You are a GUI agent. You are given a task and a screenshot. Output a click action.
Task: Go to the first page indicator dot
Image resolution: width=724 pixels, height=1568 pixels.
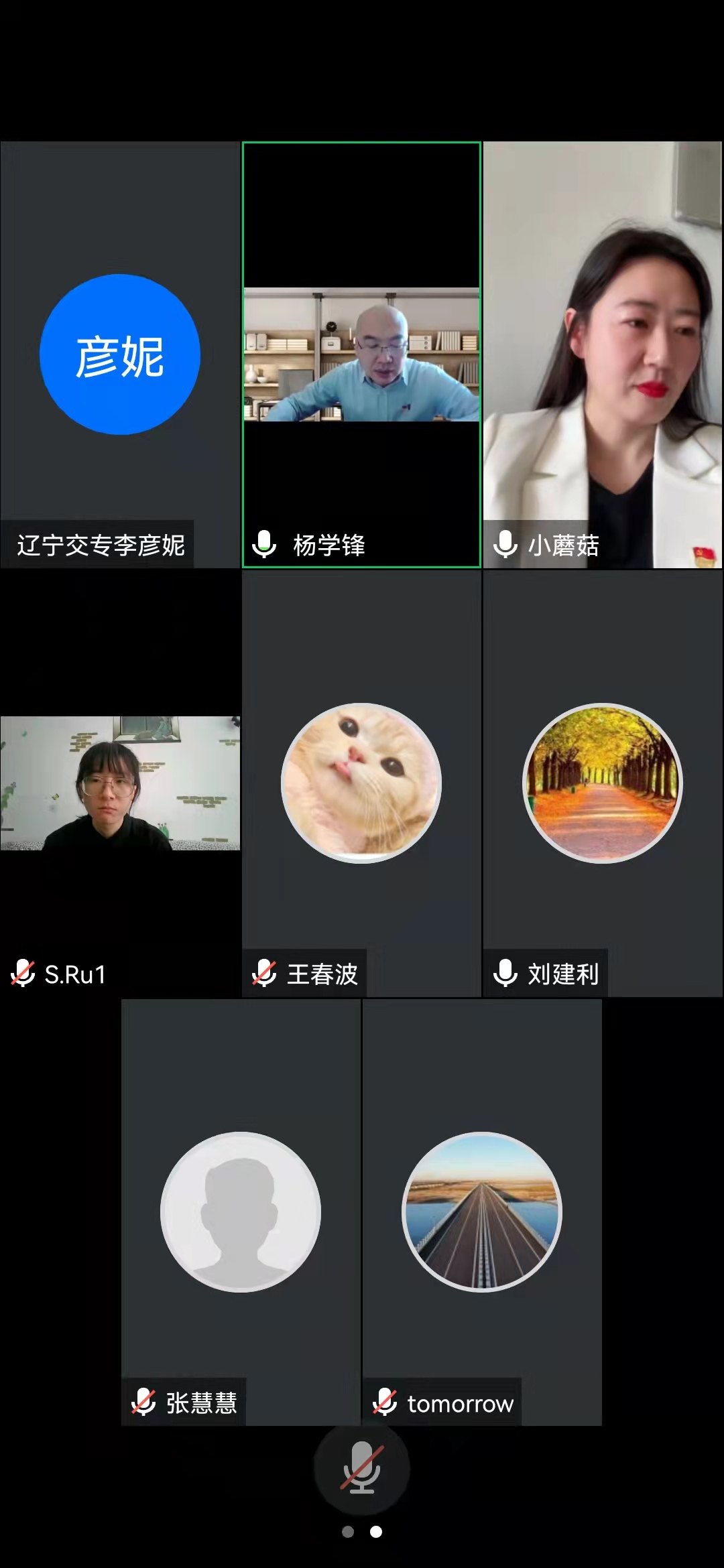tap(348, 1532)
